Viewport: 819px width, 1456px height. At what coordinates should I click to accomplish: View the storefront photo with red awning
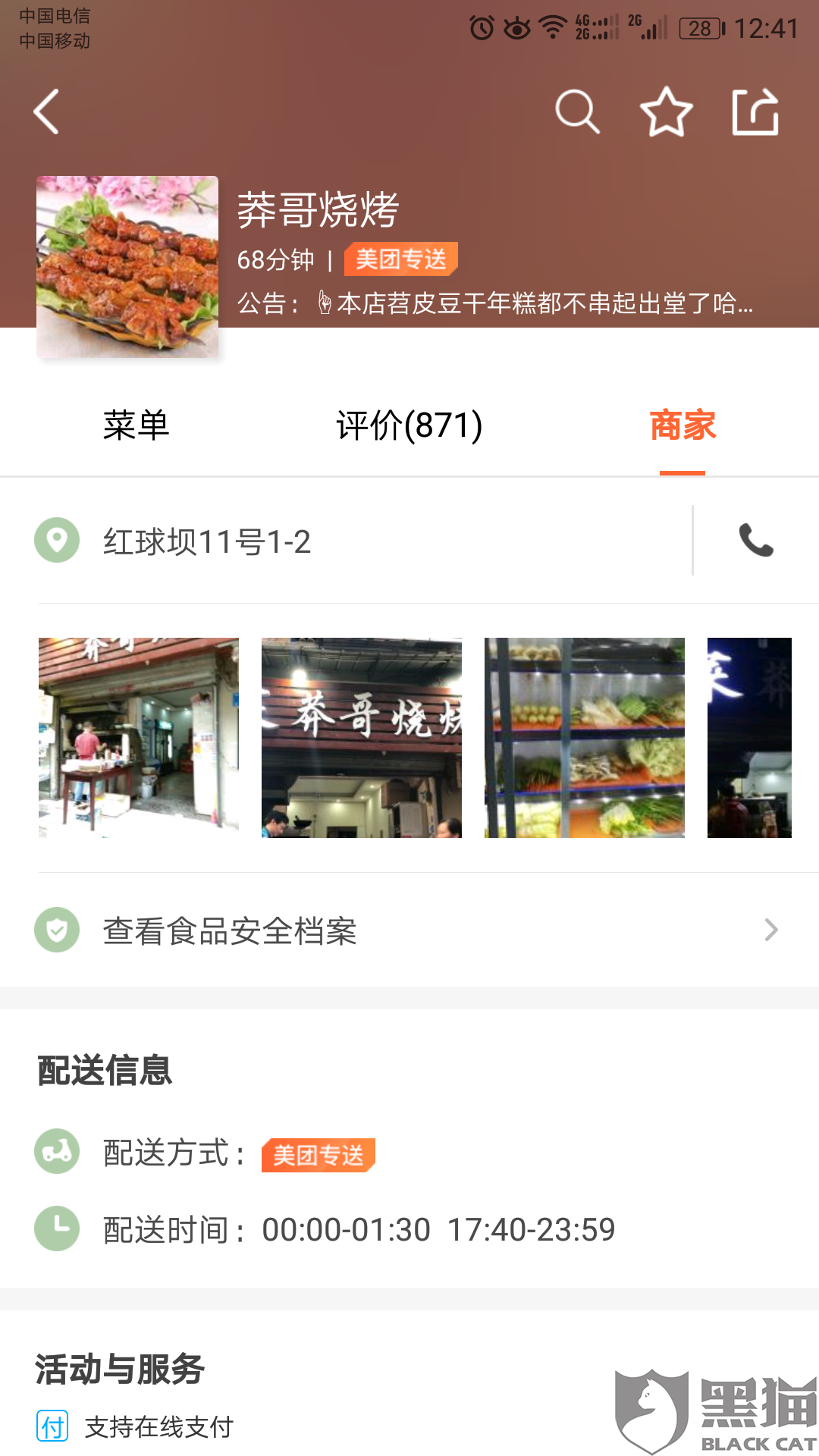tap(139, 737)
